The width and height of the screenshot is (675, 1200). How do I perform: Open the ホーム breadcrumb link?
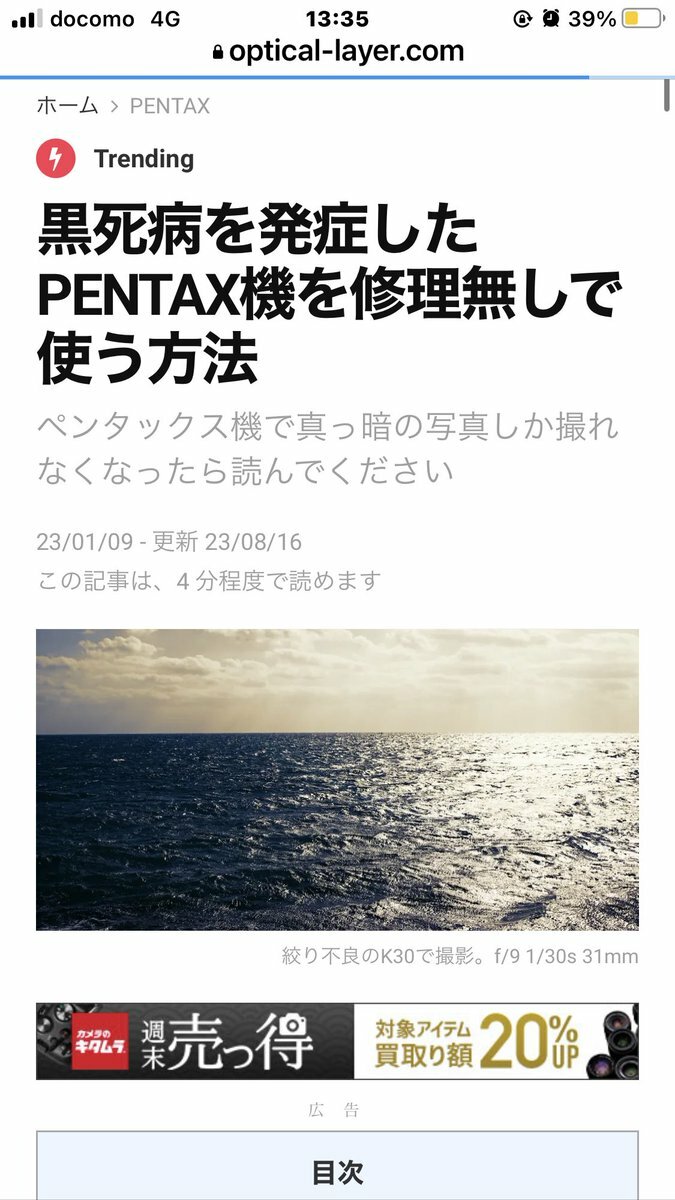click(67, 106)
